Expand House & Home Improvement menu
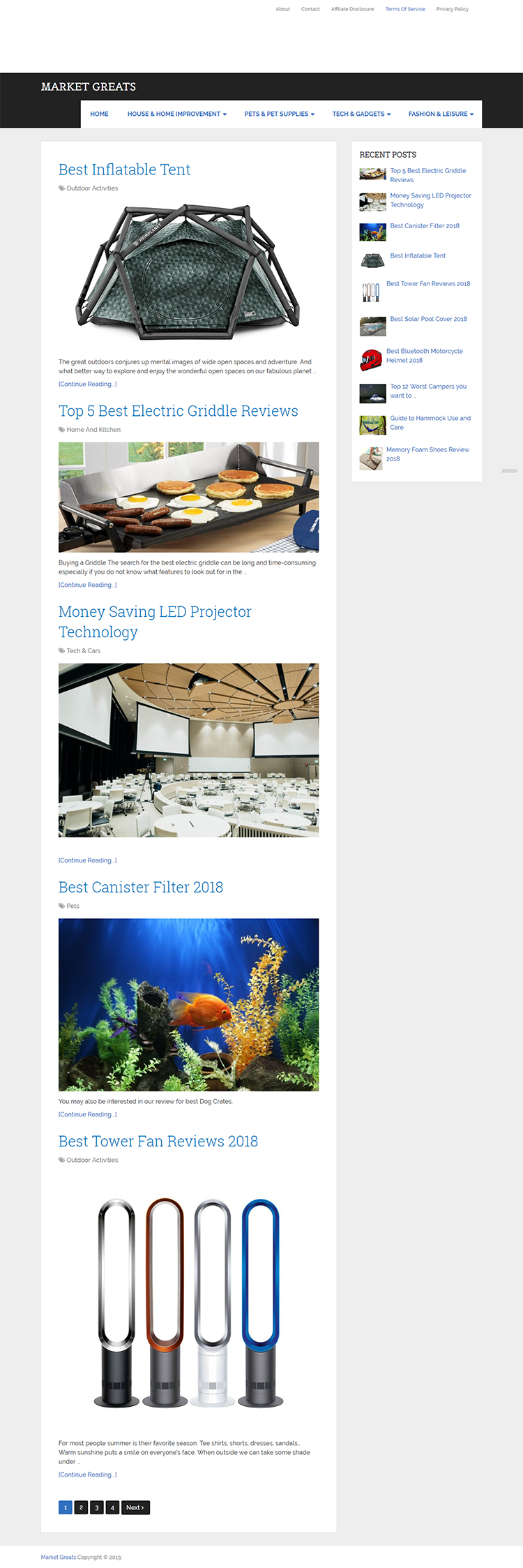 [176, 114]
